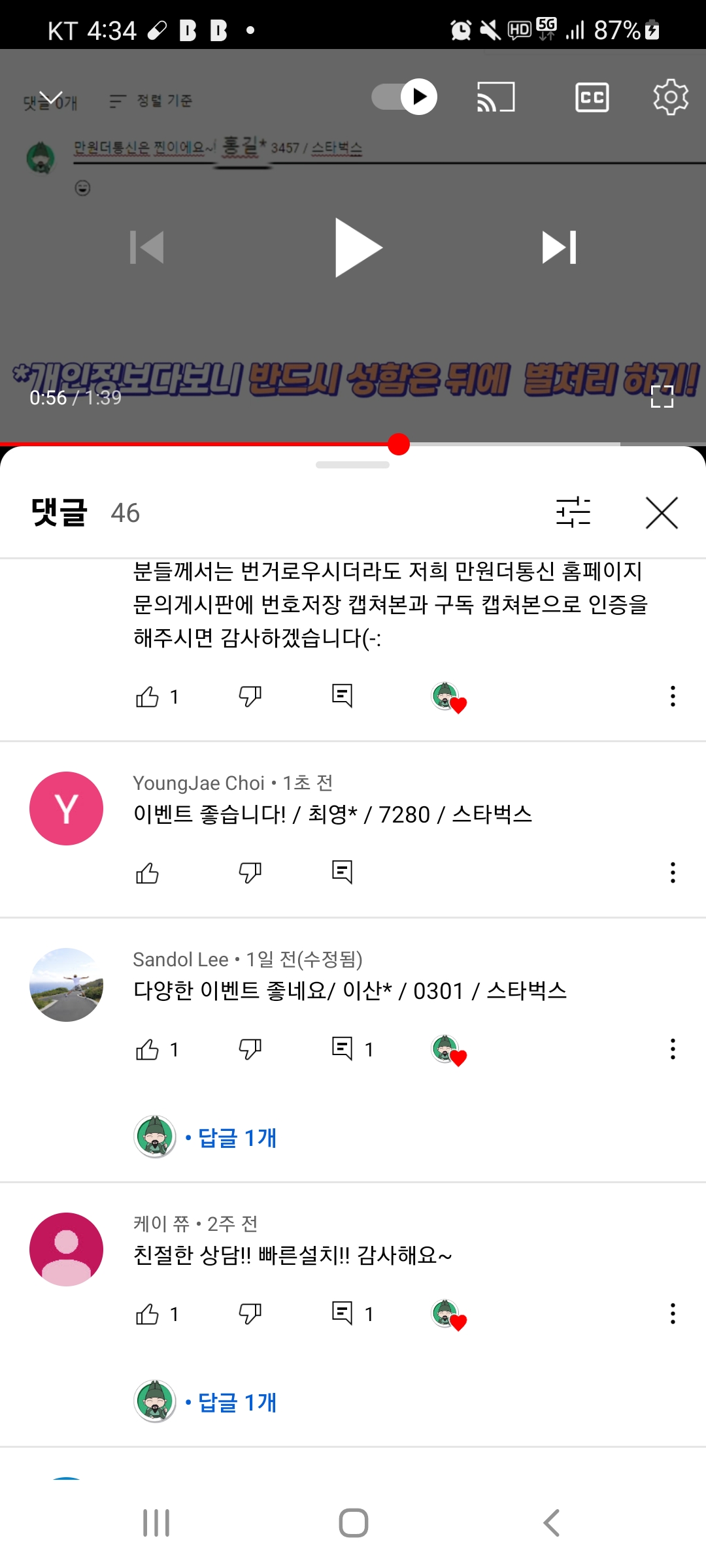Turn on closed captions
Screen dimensions: 706x1568
tap(592, 97)
